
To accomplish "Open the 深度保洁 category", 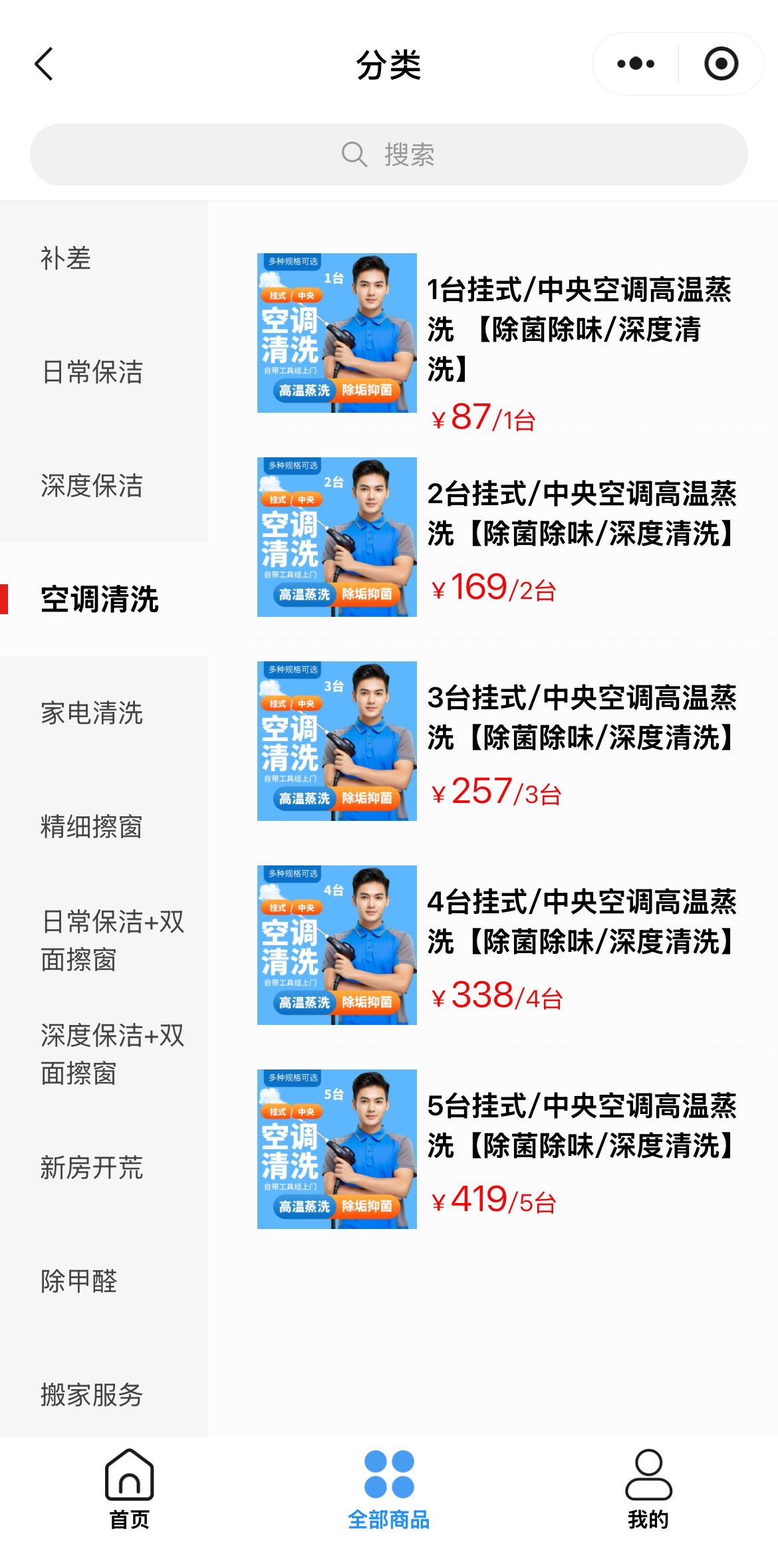I will pyautogui.click(x=92, y=486).
